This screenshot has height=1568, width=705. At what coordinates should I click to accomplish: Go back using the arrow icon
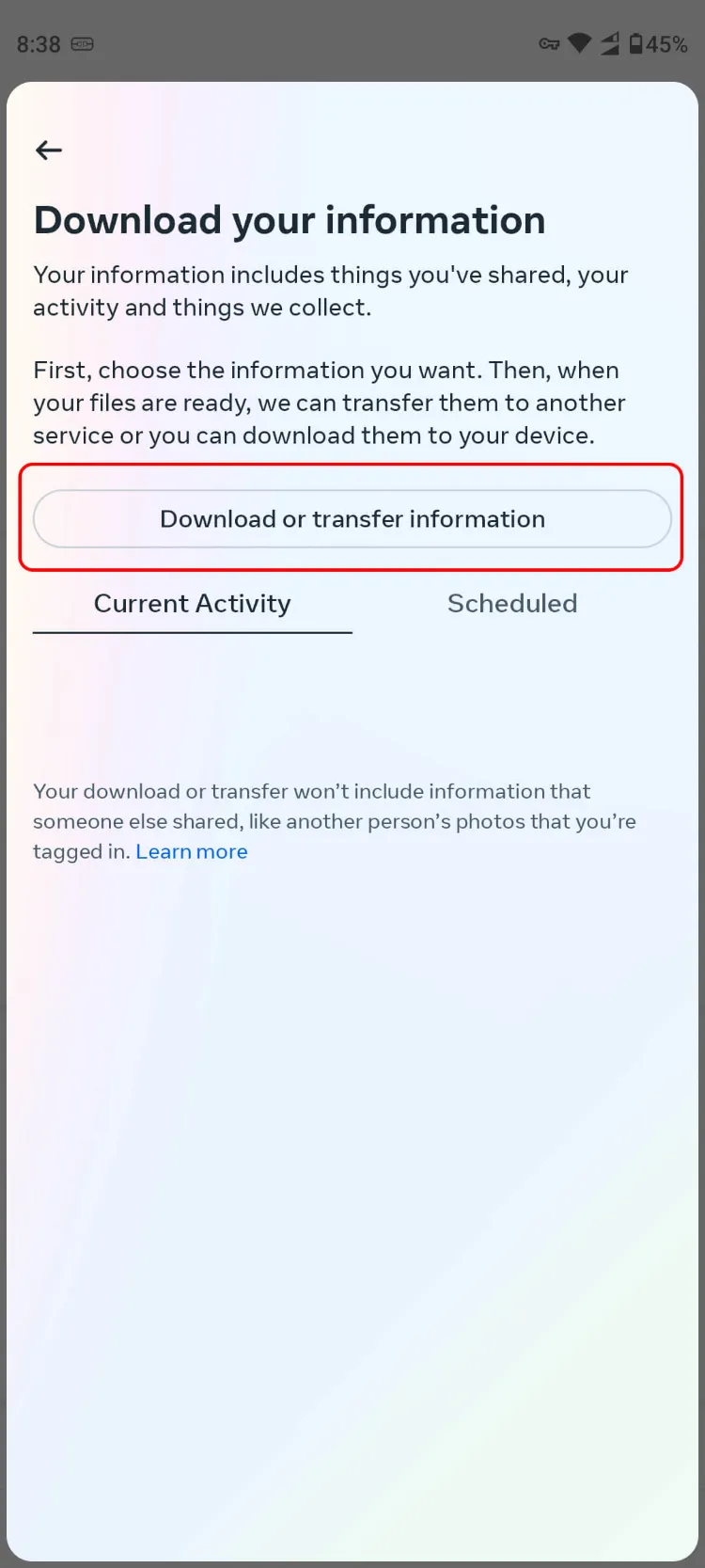click(49, 150)
